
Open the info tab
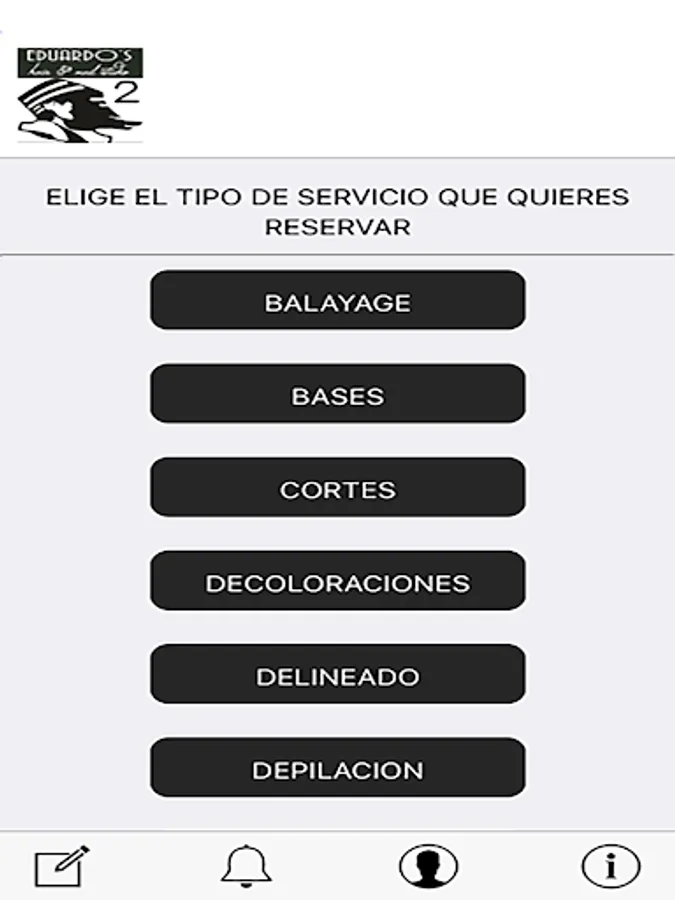[x=611, y=866]
